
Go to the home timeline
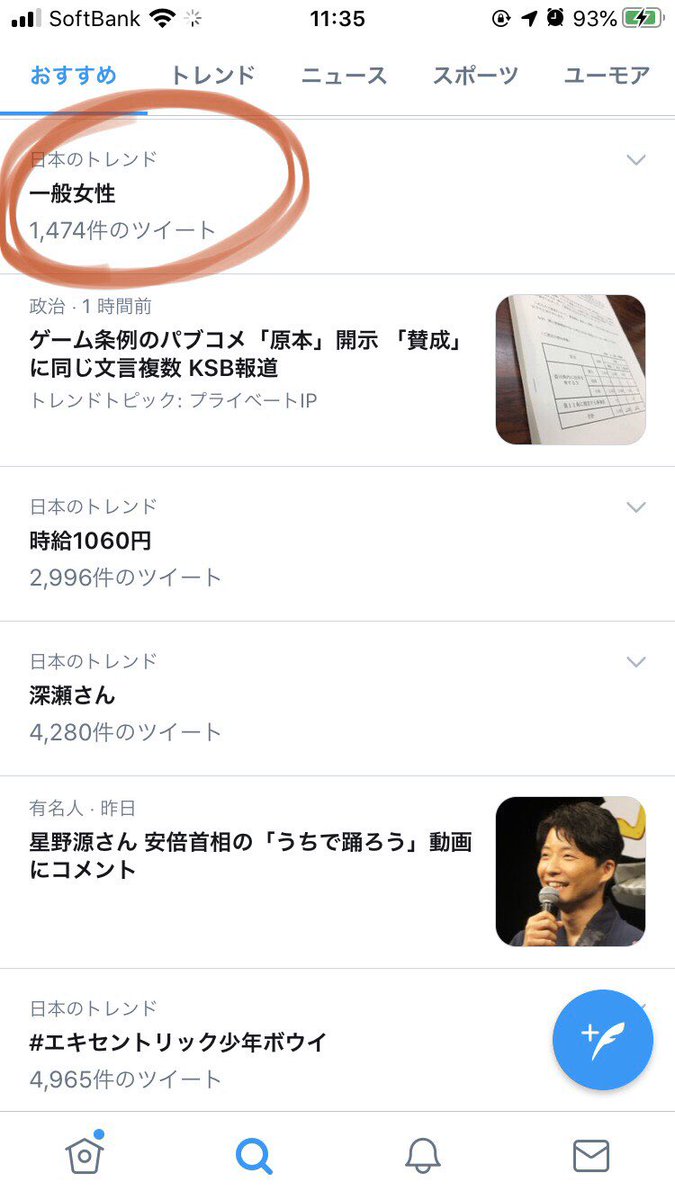tap(85, 1155)
